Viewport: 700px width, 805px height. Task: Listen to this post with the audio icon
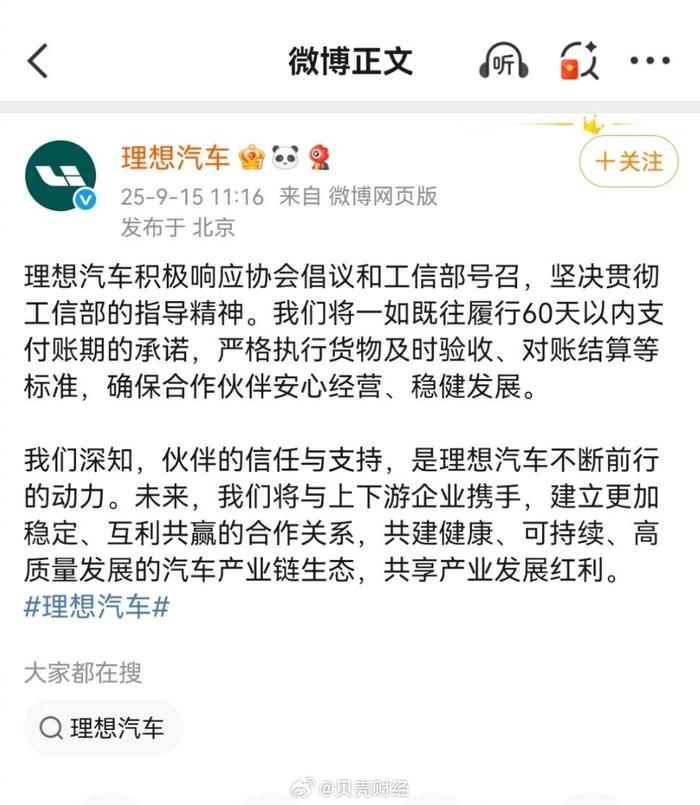pyautogui.click(x=503, y=62)
